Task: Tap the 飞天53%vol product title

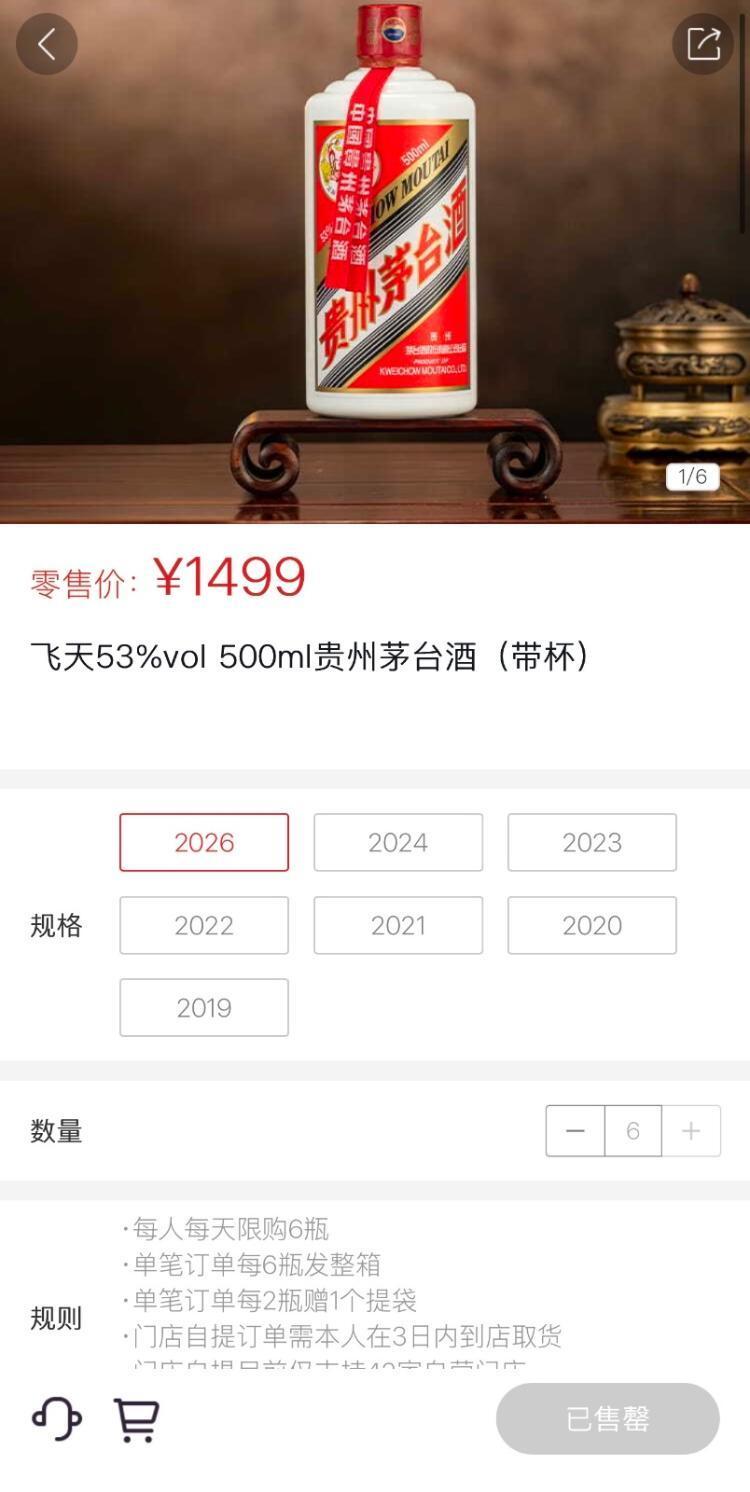Action: coord(310,657)
